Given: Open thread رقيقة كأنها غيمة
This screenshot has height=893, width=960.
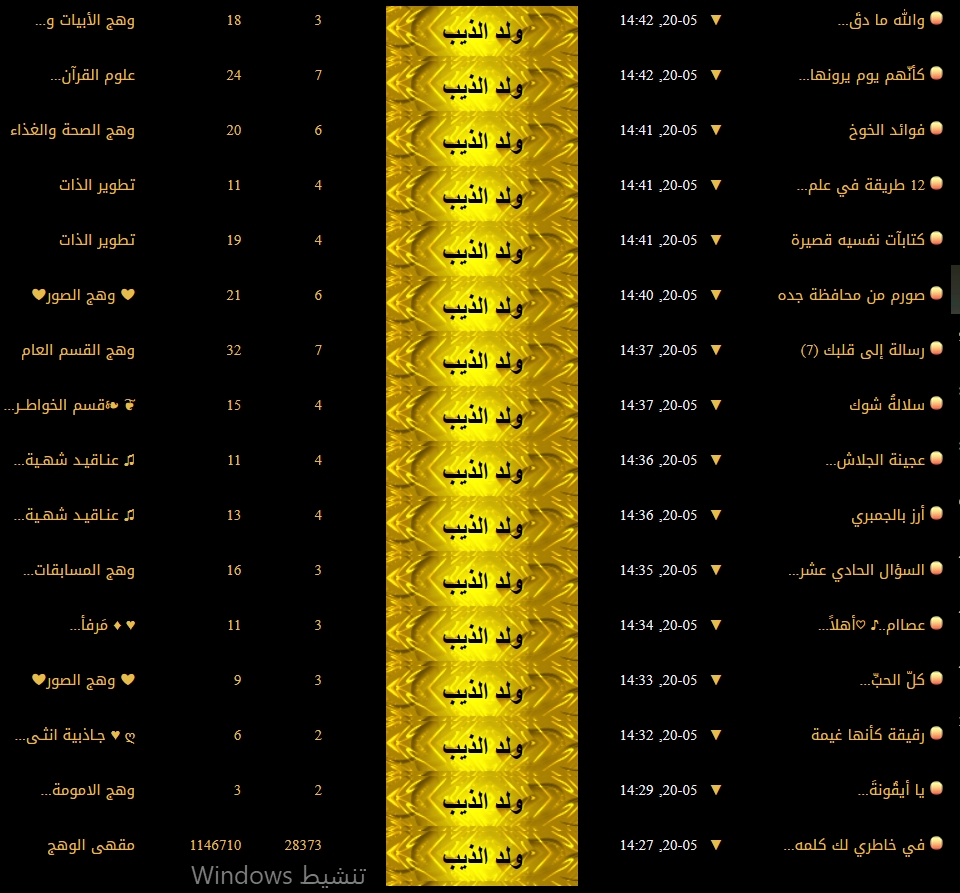Looking at the screenshot, I should [x=867, y=735].
